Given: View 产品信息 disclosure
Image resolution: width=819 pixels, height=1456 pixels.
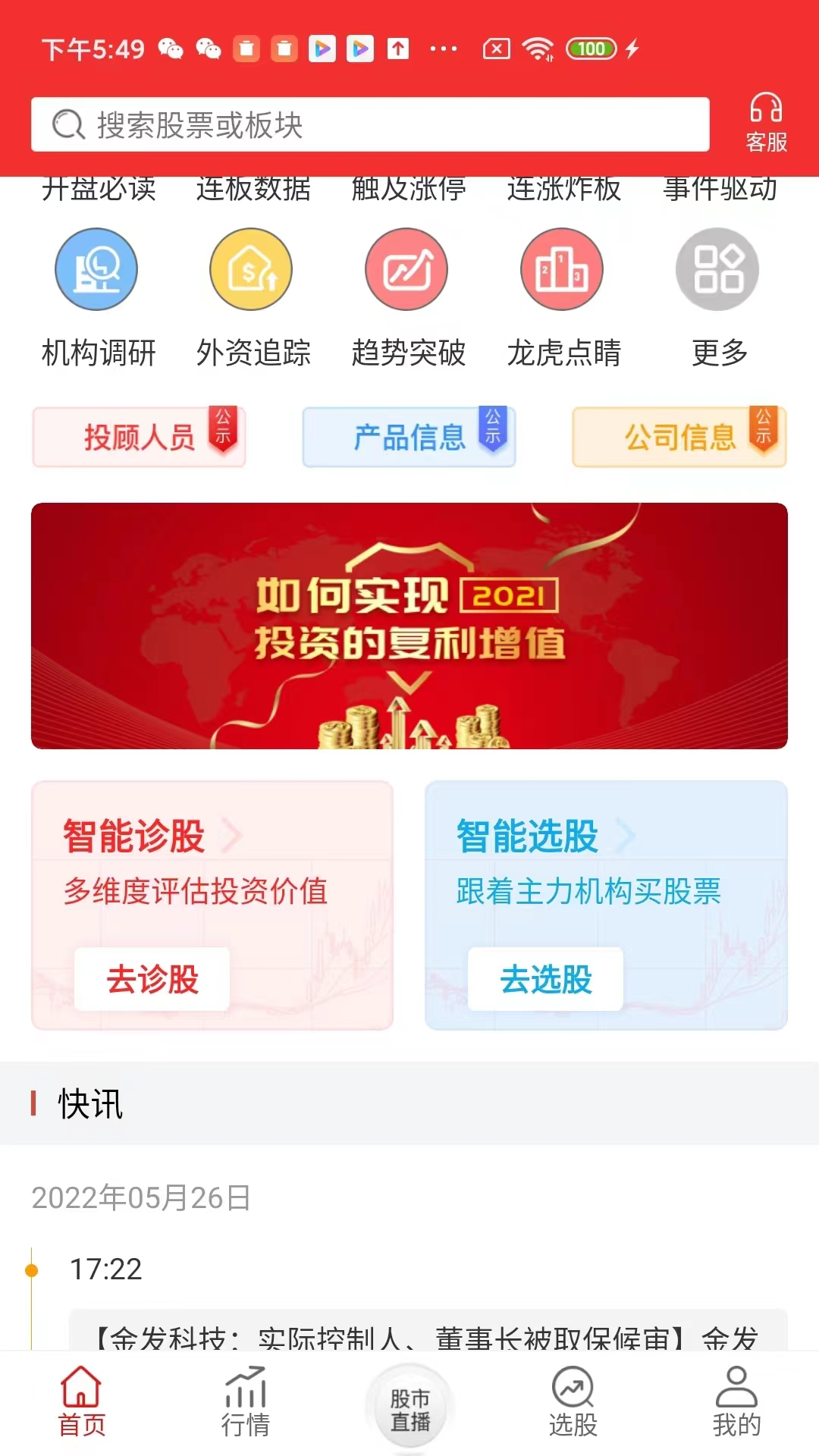Looking at the screenshot, I should (409, 437).
